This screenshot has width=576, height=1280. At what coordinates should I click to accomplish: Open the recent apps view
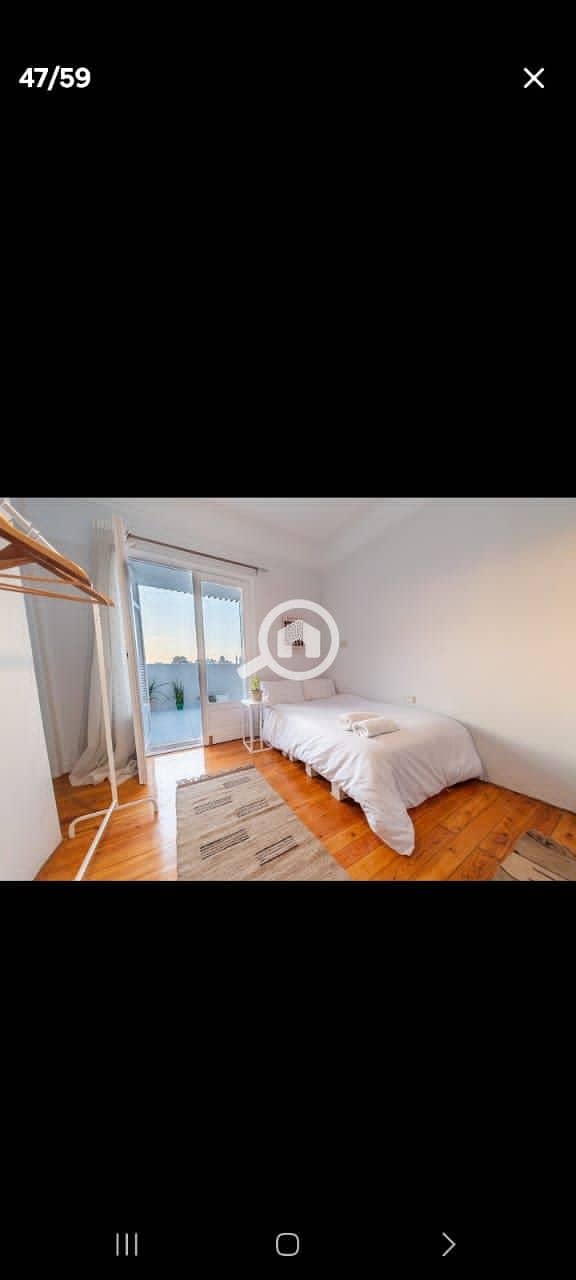point(127,1244)
